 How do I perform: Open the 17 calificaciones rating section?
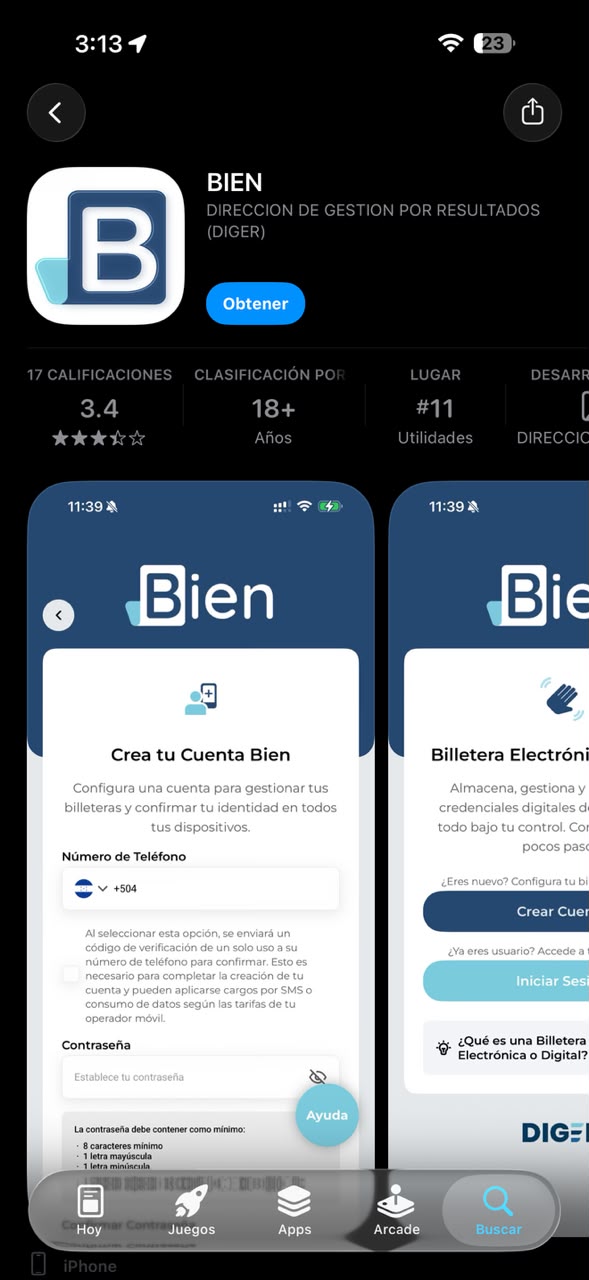click(99, 406)
